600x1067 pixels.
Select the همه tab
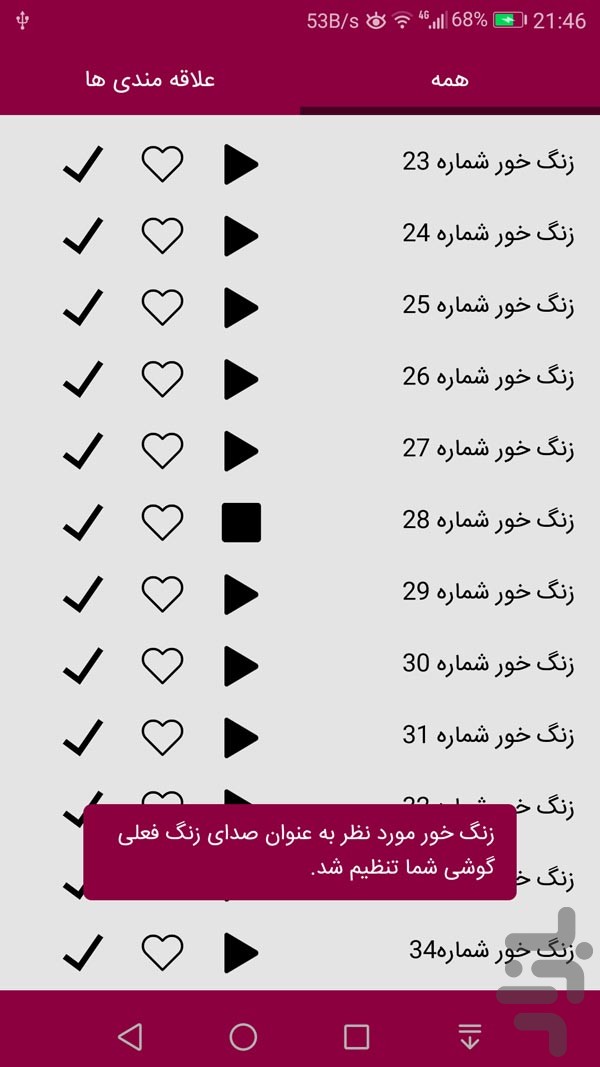[450, 80]
